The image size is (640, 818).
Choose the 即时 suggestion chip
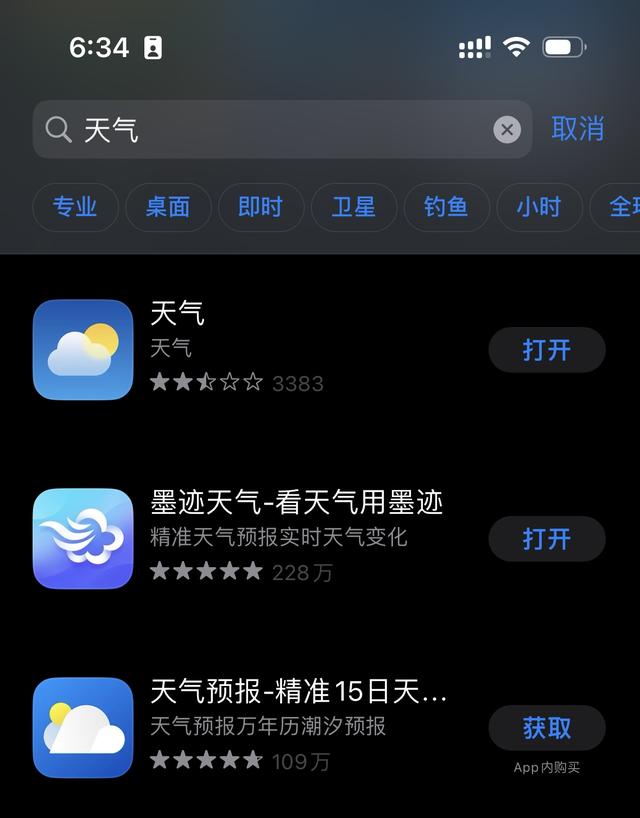pos(260,207)
